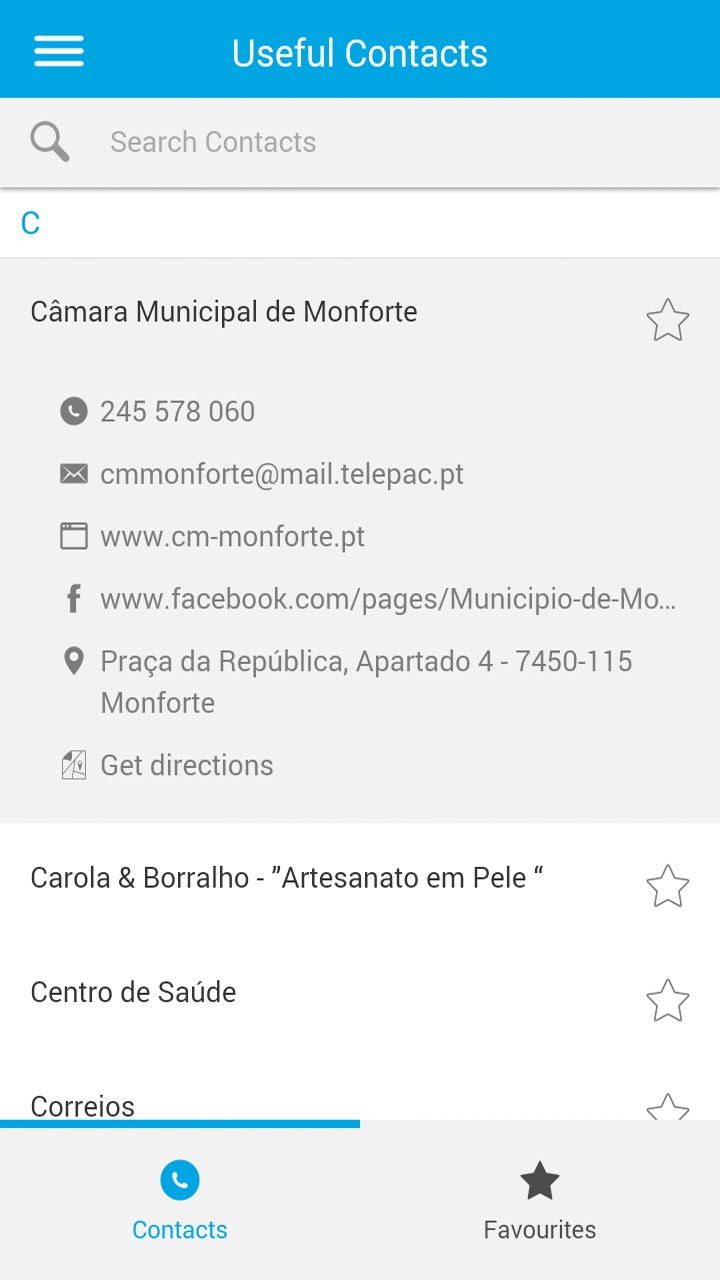
Task: Call the number 245 578 060
Action: [x=177, y=412]
